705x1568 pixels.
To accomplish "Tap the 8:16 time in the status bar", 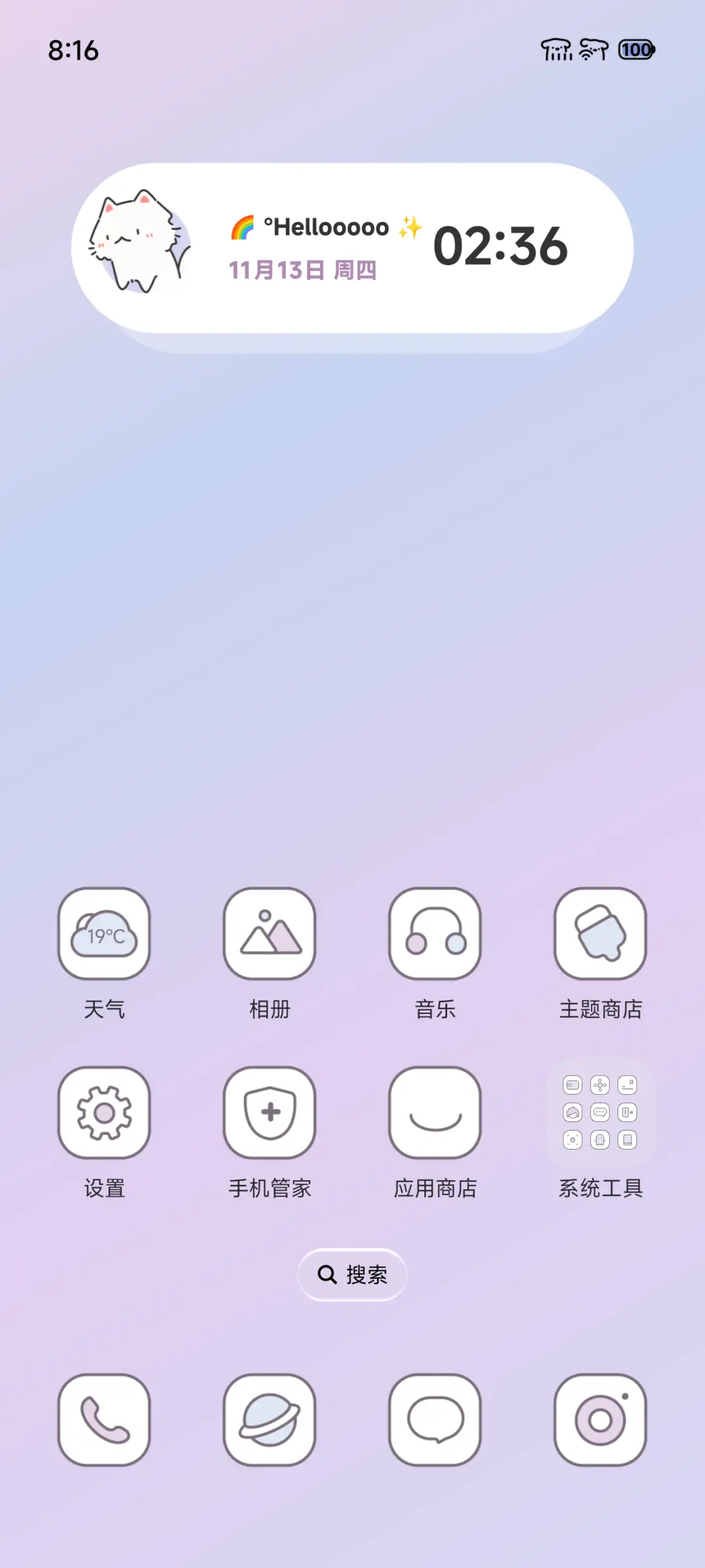I will point(73,50).
